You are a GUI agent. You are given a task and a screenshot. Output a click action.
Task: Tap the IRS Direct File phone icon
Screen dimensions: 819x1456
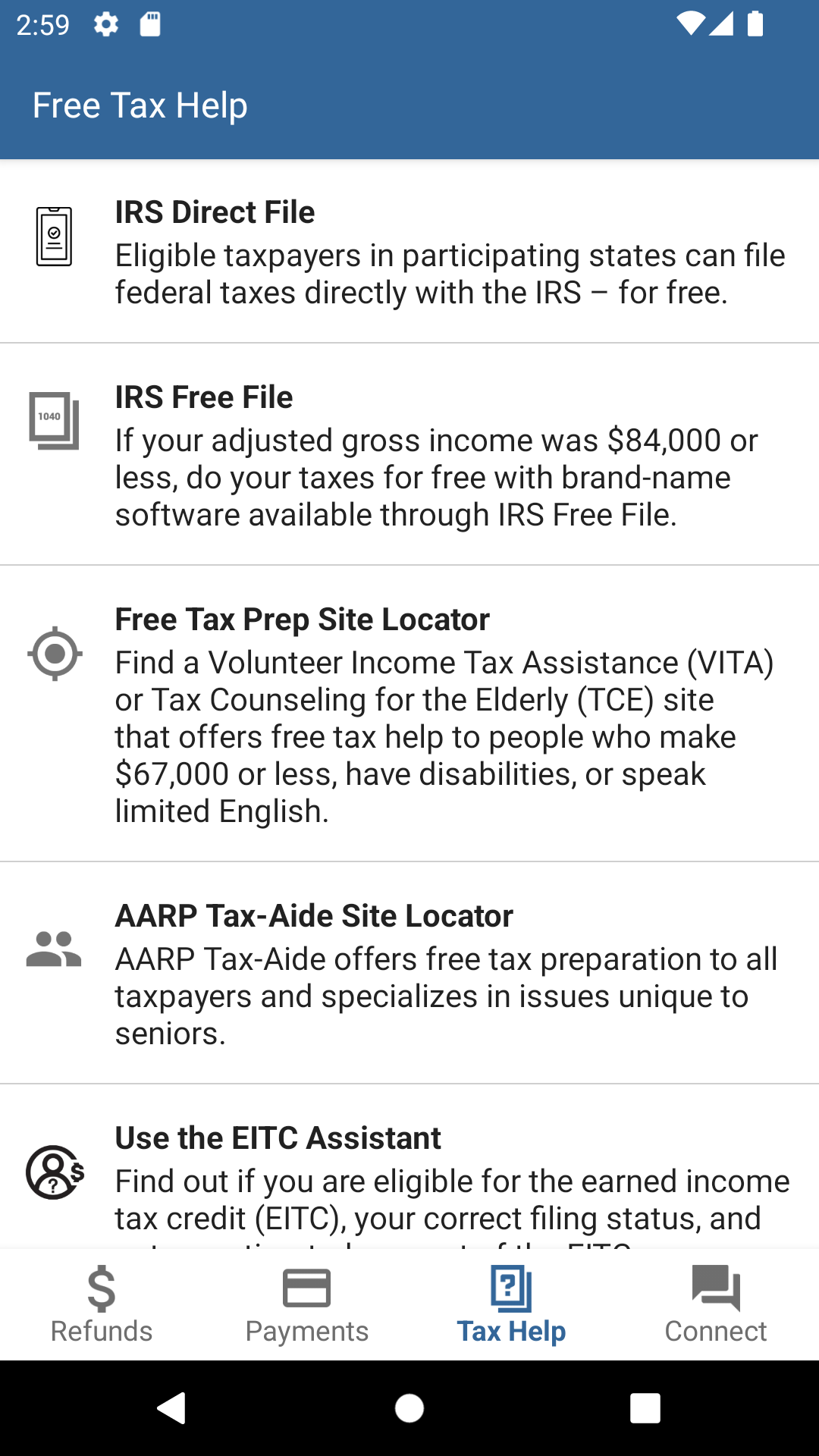click(x=54, y=235)
